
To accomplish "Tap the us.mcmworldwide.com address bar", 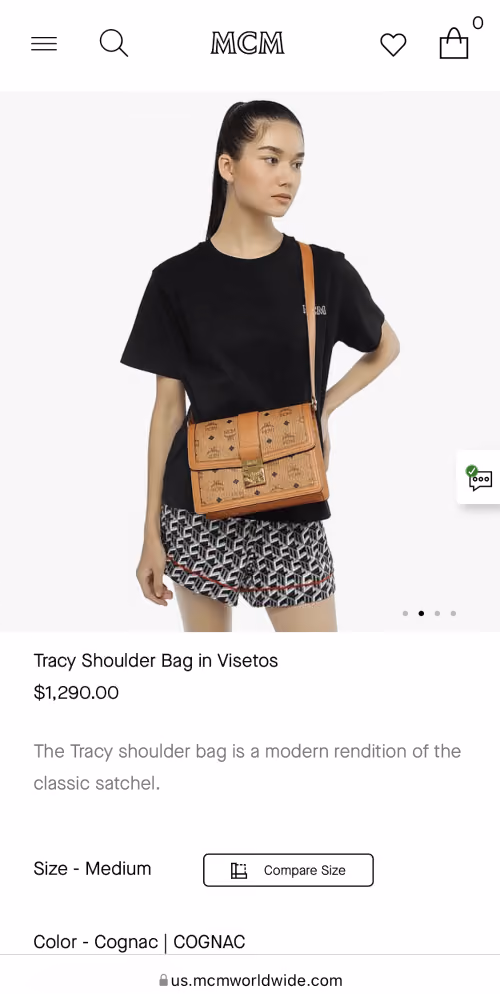I will [x=250, y=980].
